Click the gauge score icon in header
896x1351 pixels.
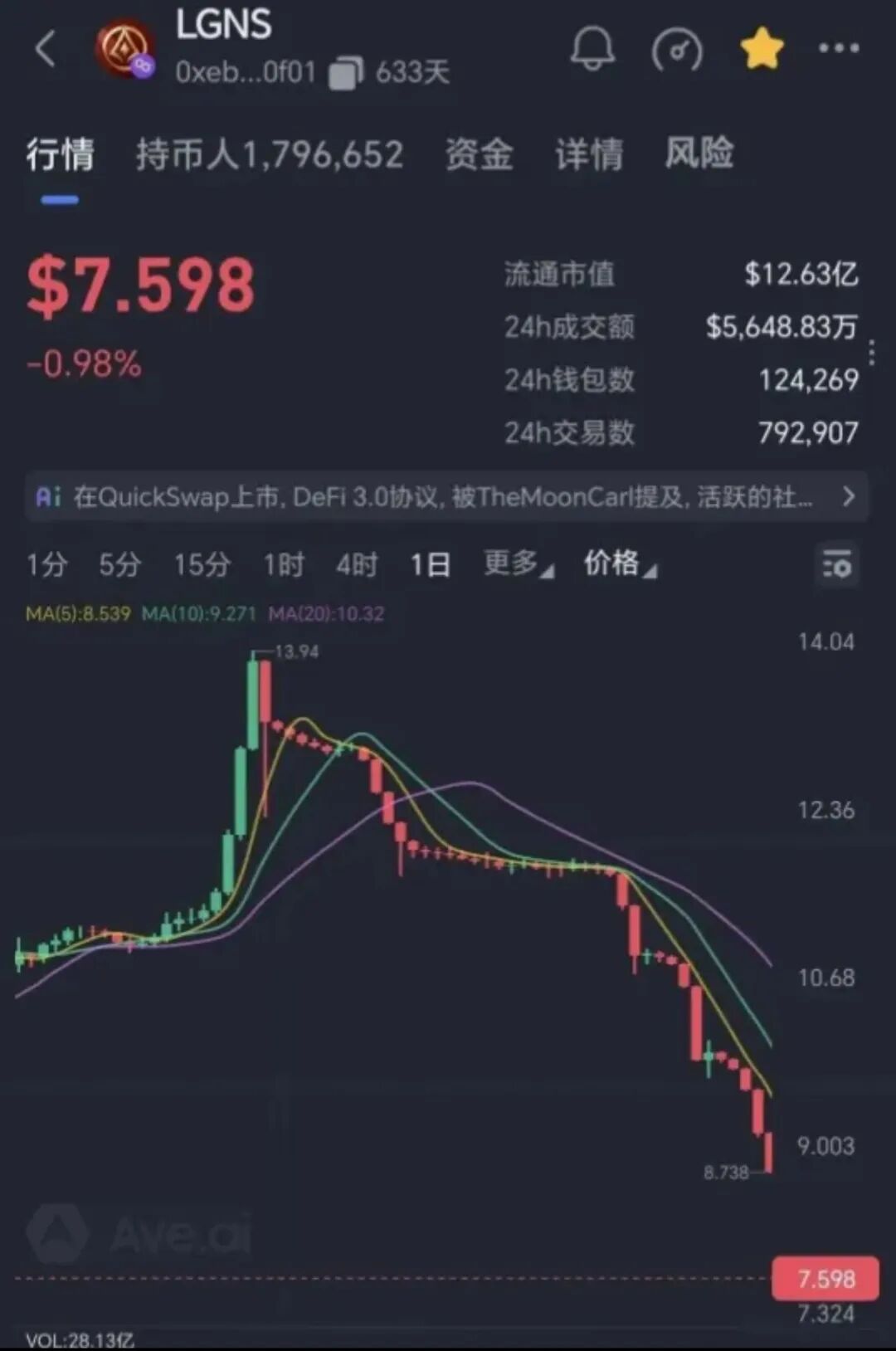point(677,50)
